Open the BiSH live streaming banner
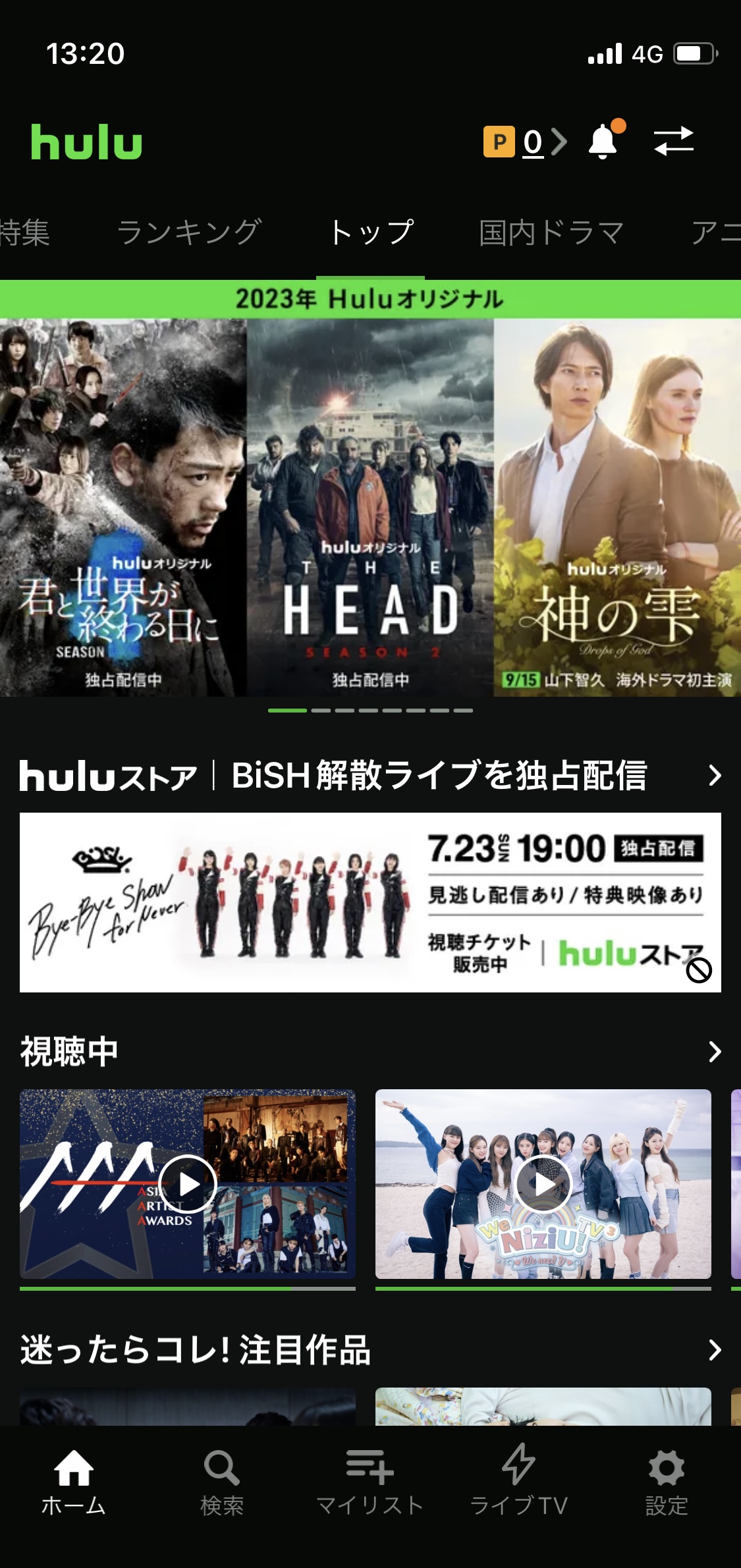This screenshot has height=1568, width=741. [x=370, y=902]
